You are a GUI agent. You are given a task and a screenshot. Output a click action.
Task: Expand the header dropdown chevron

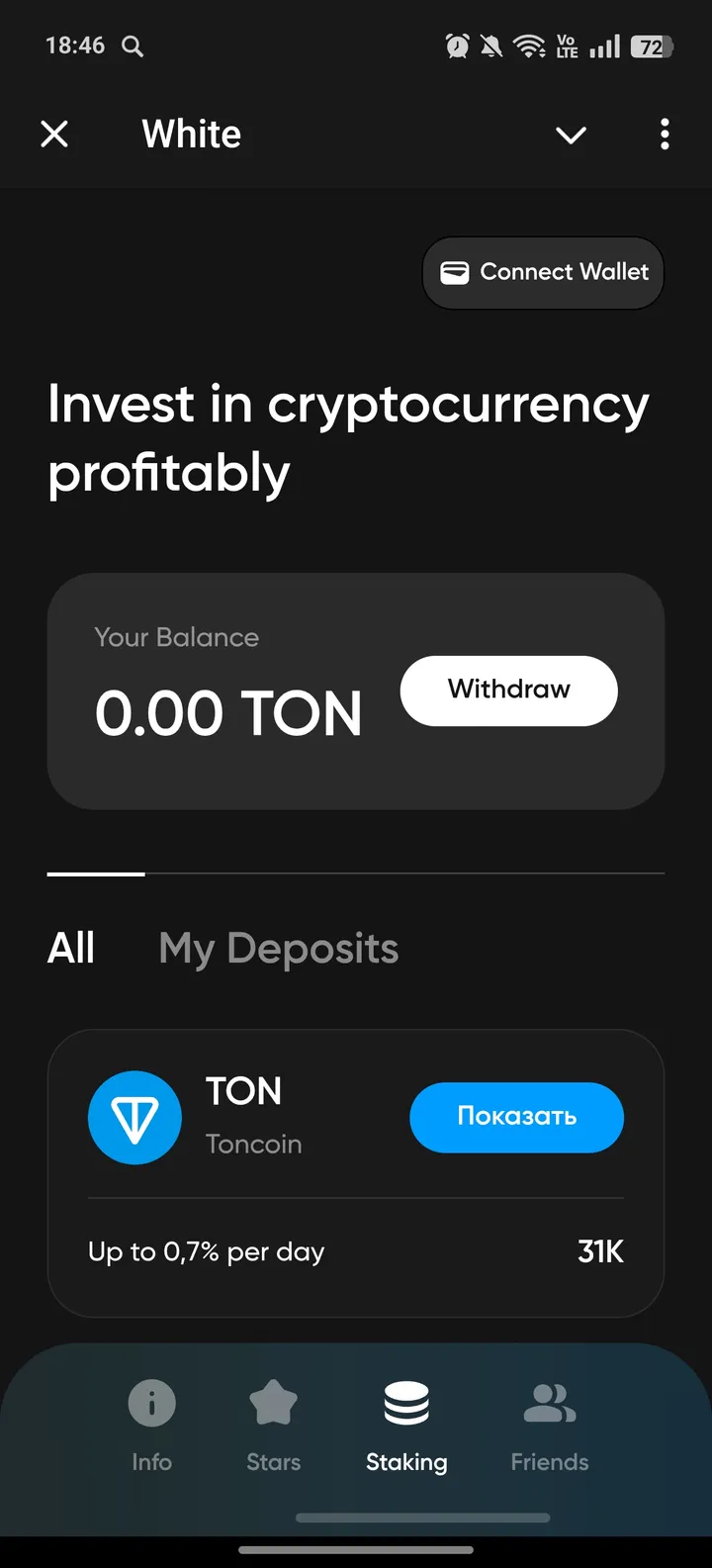click(571, 135)
